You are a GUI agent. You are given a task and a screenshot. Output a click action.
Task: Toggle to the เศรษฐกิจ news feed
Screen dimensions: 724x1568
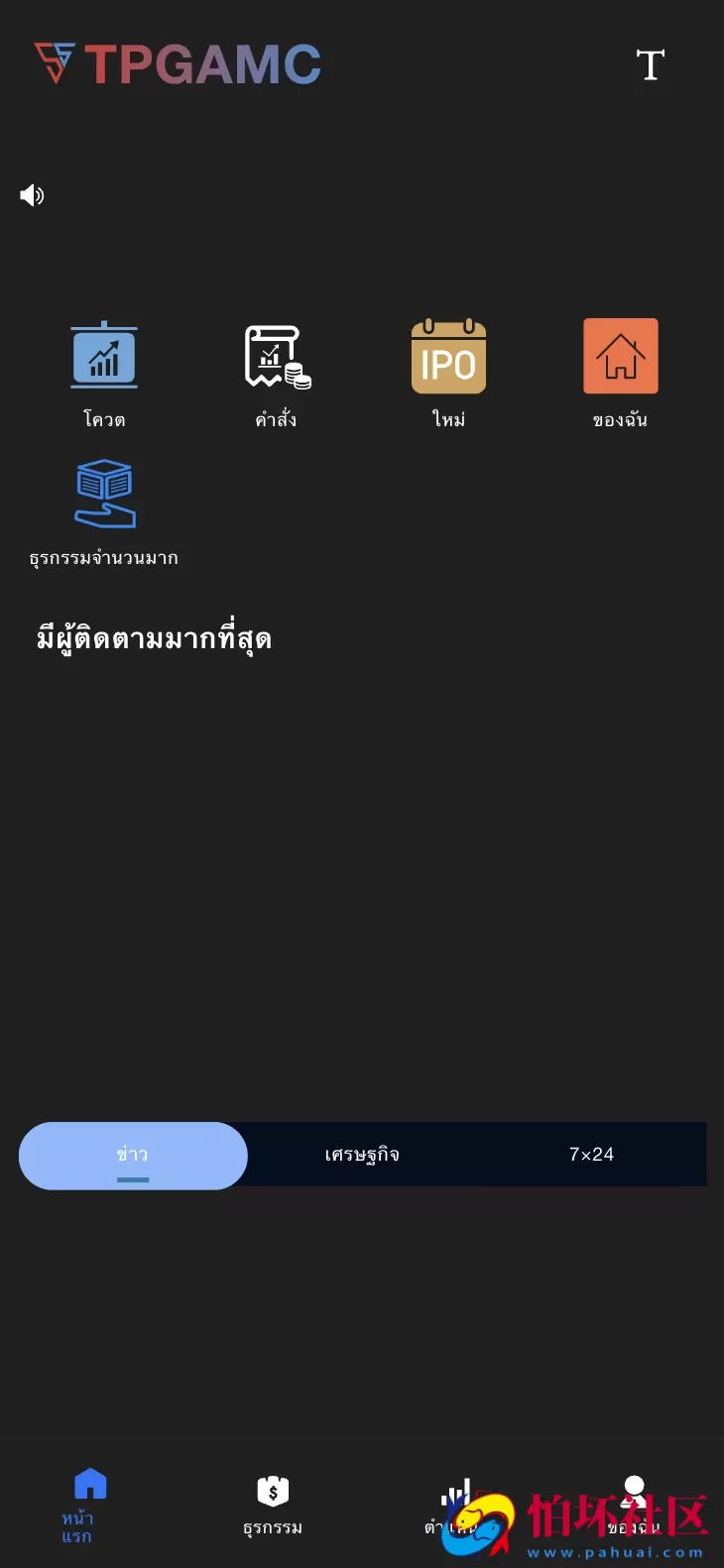click(x=362, y=1154)
